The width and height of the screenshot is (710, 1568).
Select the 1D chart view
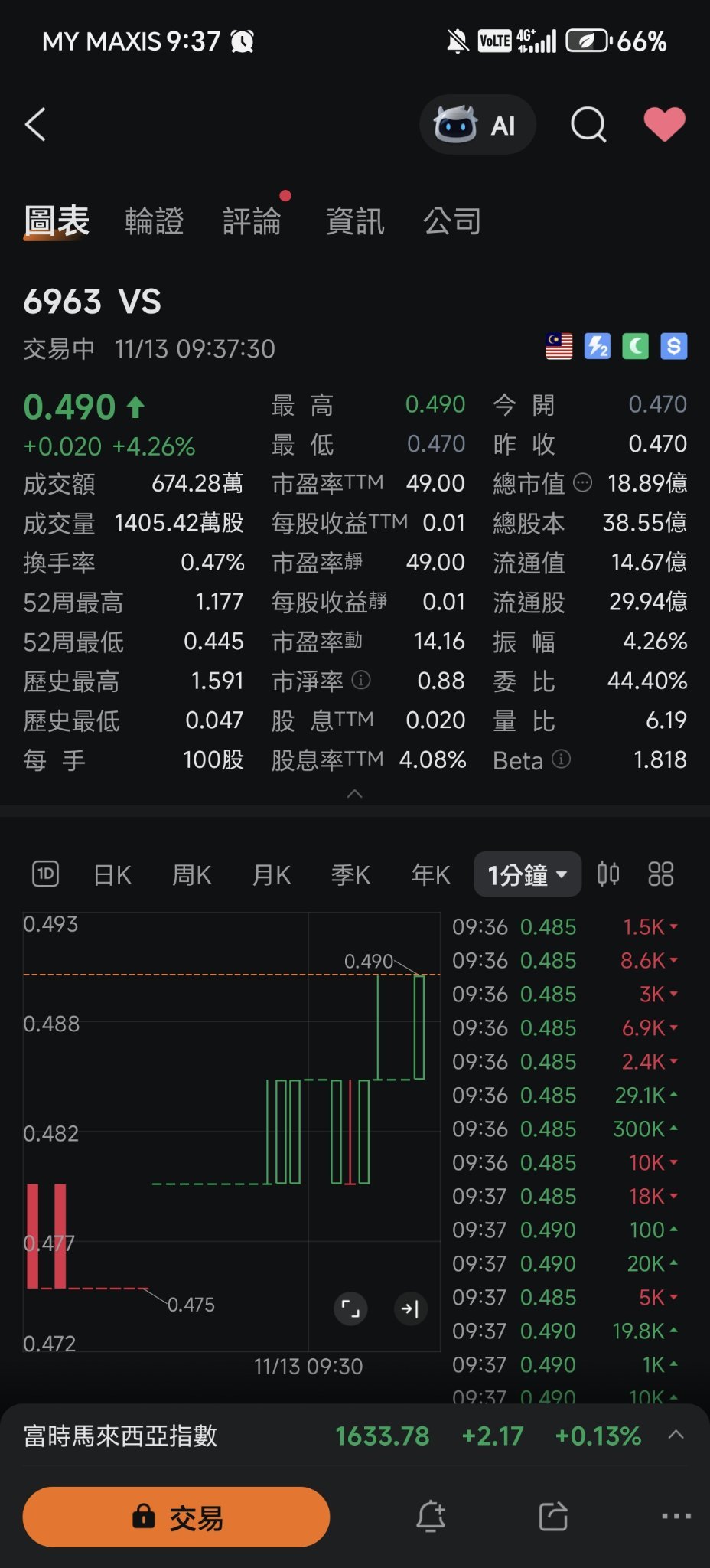[x=46, y=874]
